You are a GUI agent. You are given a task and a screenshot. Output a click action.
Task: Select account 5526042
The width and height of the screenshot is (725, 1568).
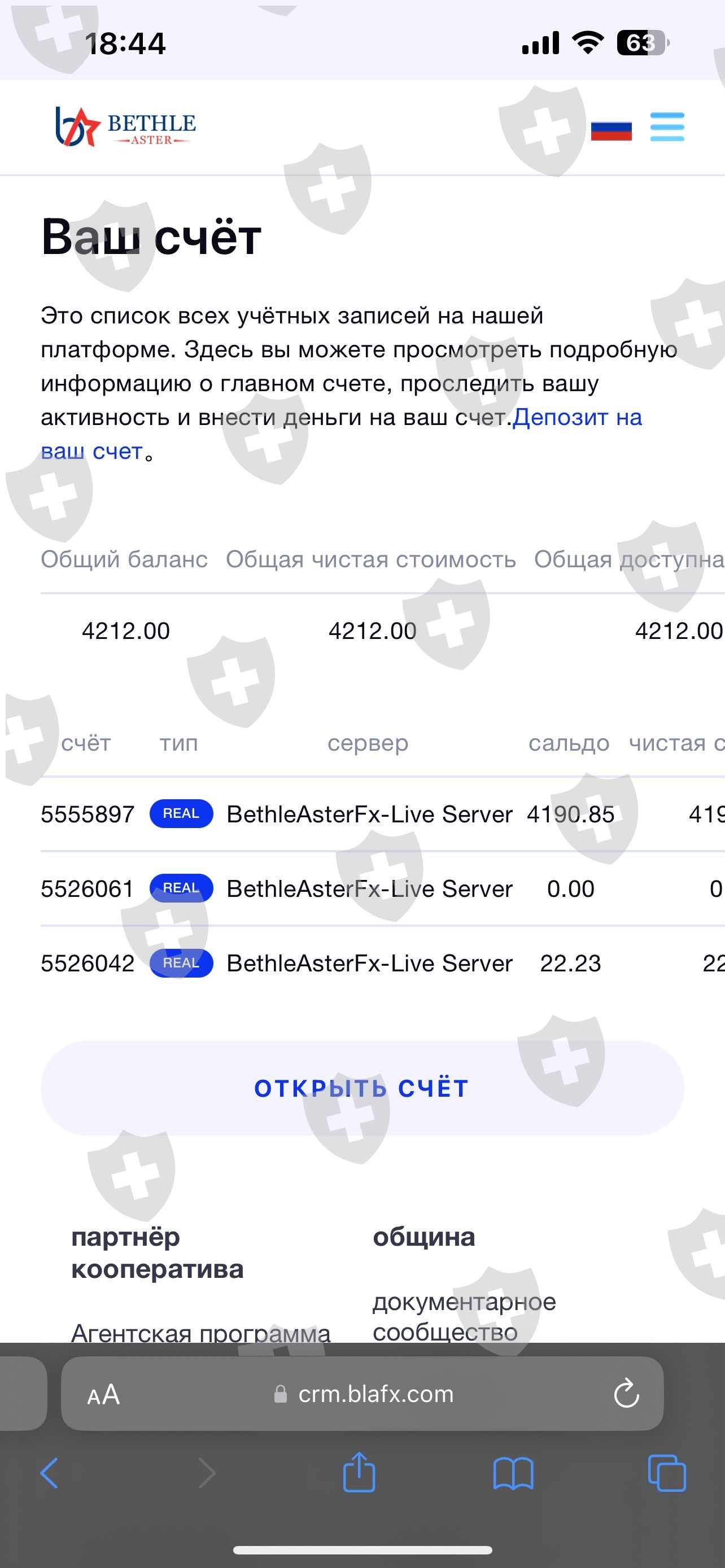click(382, 963)
